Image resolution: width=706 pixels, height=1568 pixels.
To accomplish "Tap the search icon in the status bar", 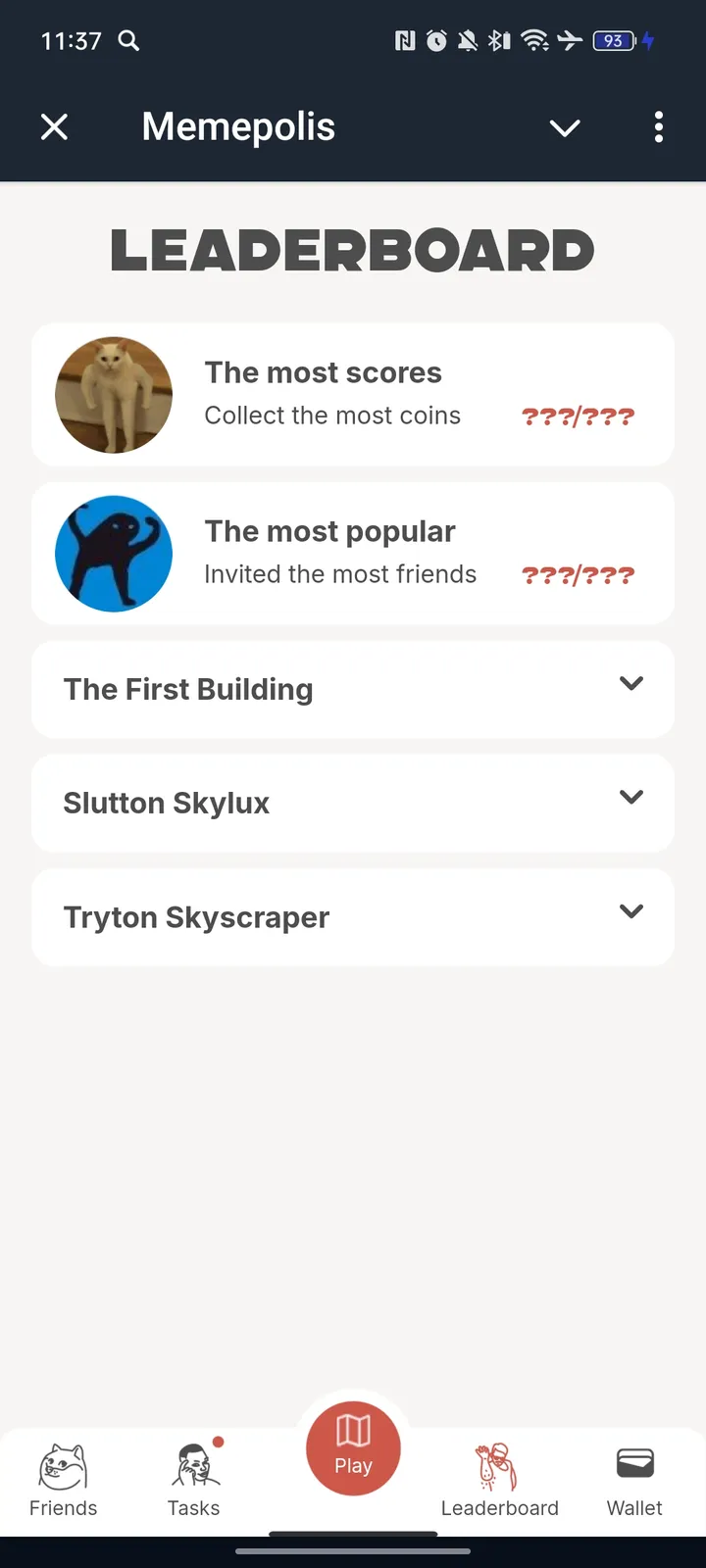I will click(x=128, y=41).
